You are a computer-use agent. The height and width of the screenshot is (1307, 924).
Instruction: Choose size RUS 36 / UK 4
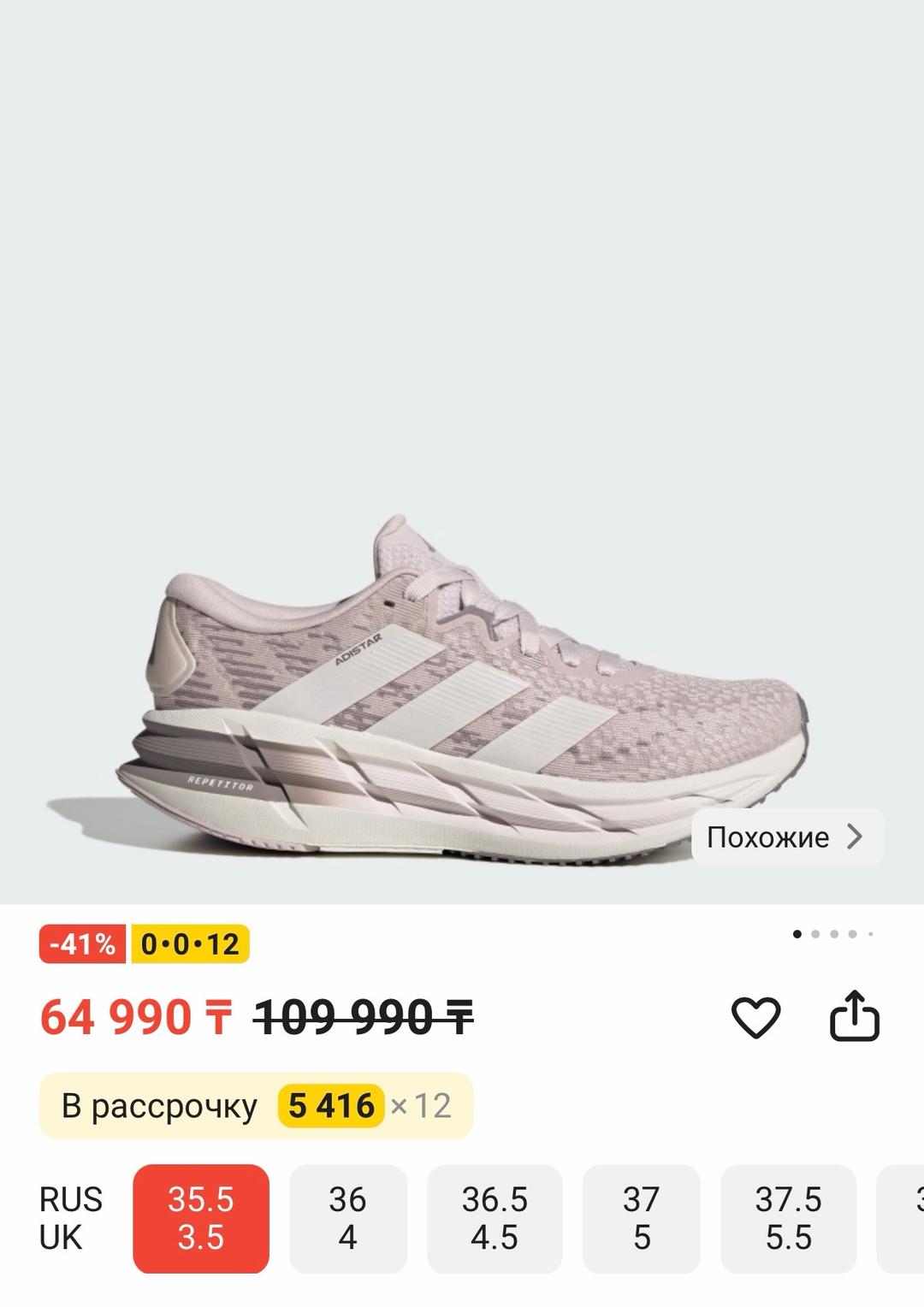(347, 1218)
